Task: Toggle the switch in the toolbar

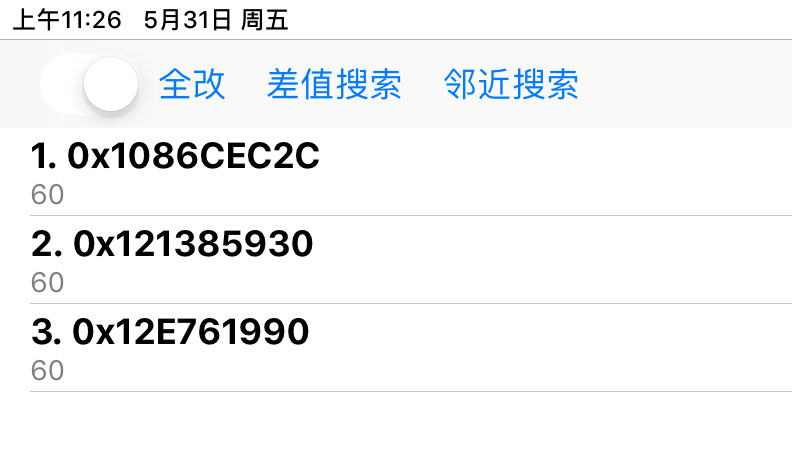Action: (x=89, y=84)
